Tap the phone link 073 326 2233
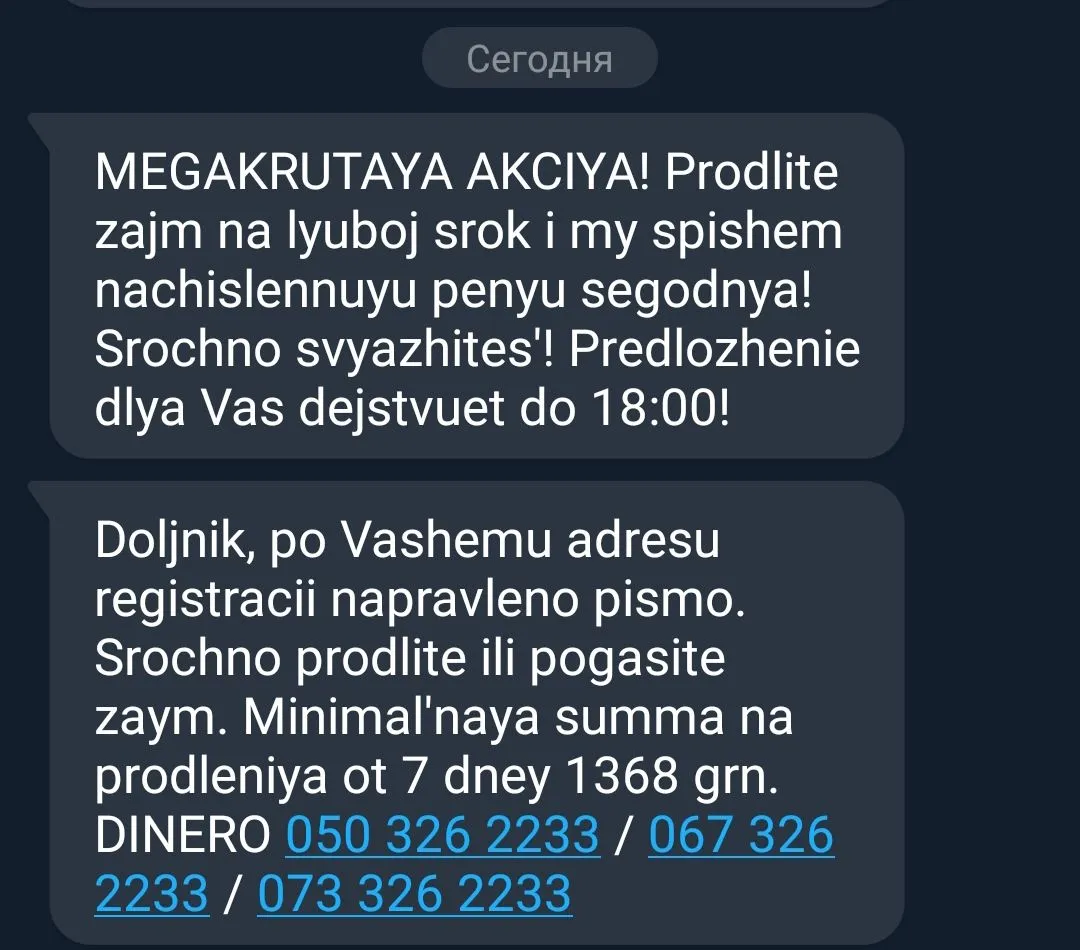1080x950 pixels. (x=414, y=894)
